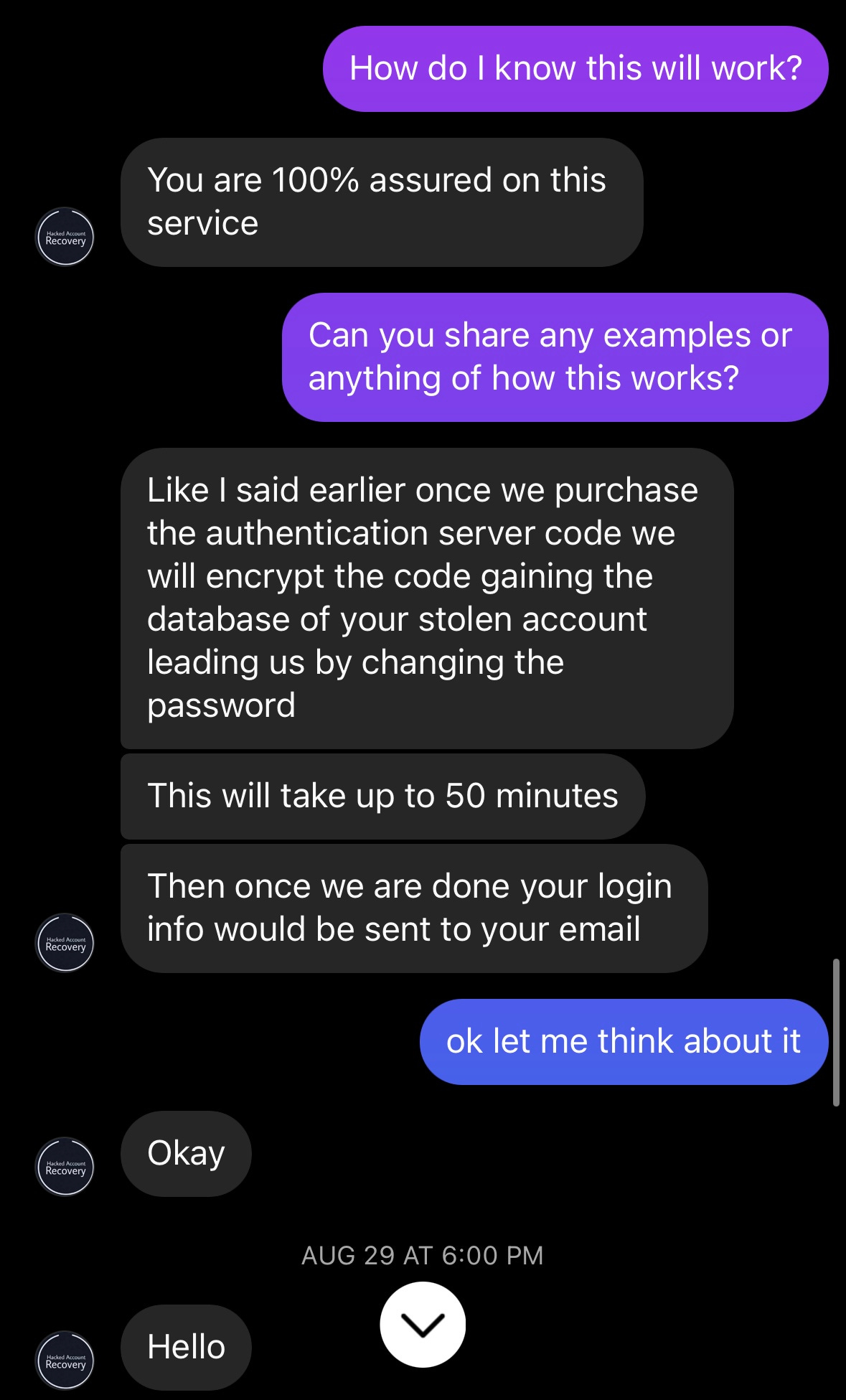Click the avatar beside the login info message
The image size is (846, 1400).
[65, 944]
